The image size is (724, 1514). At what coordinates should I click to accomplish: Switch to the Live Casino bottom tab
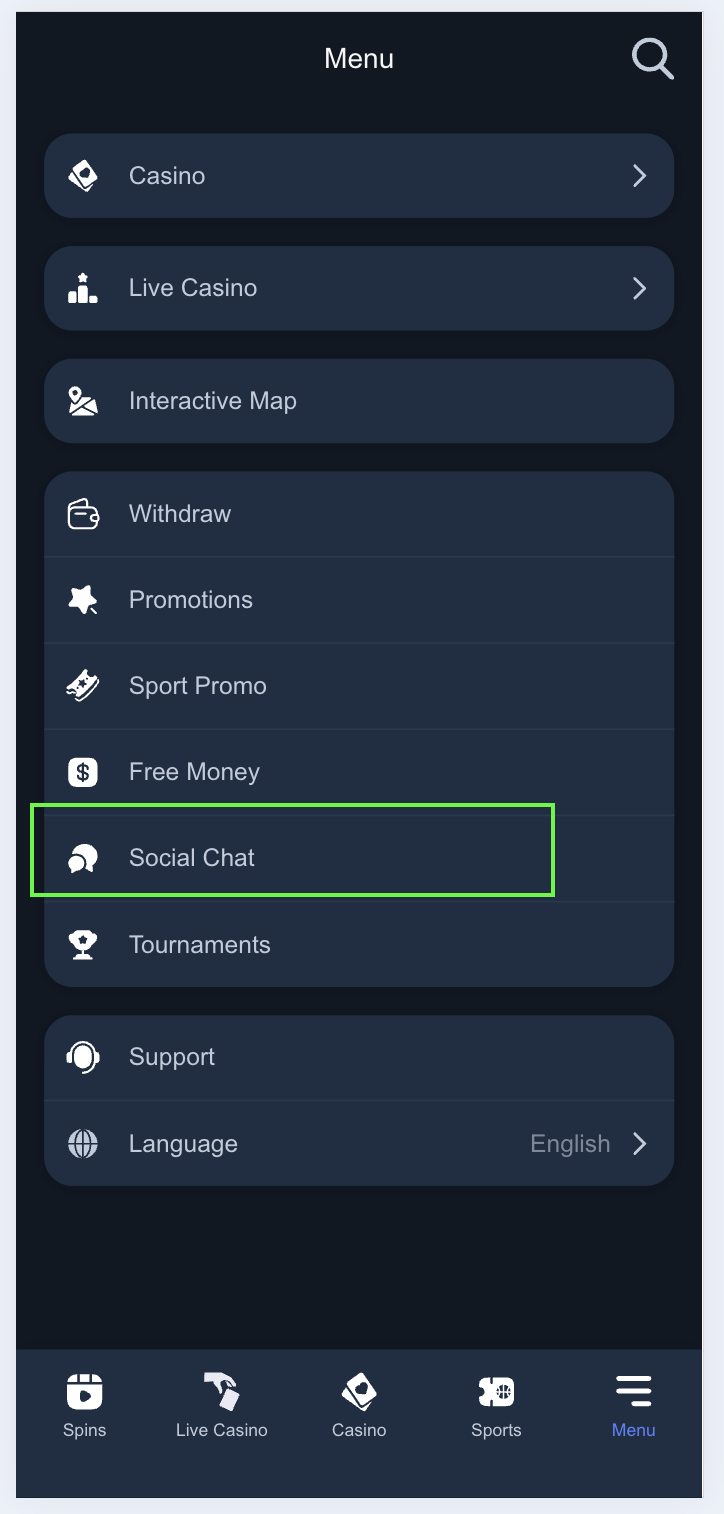(x=221, y=1405)
